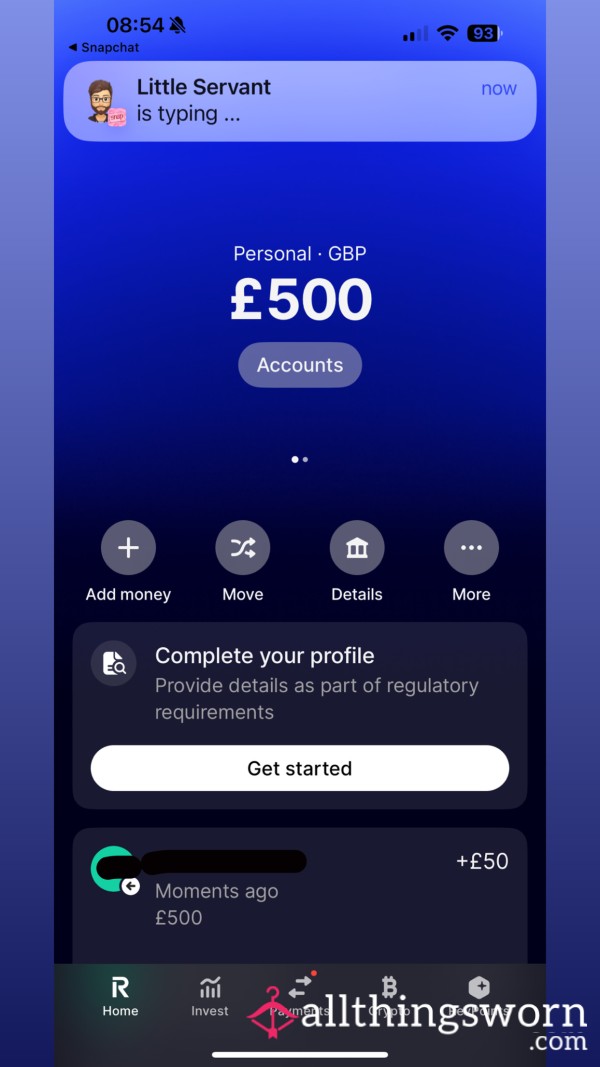Switch to the Home tab

click(120, 997)
